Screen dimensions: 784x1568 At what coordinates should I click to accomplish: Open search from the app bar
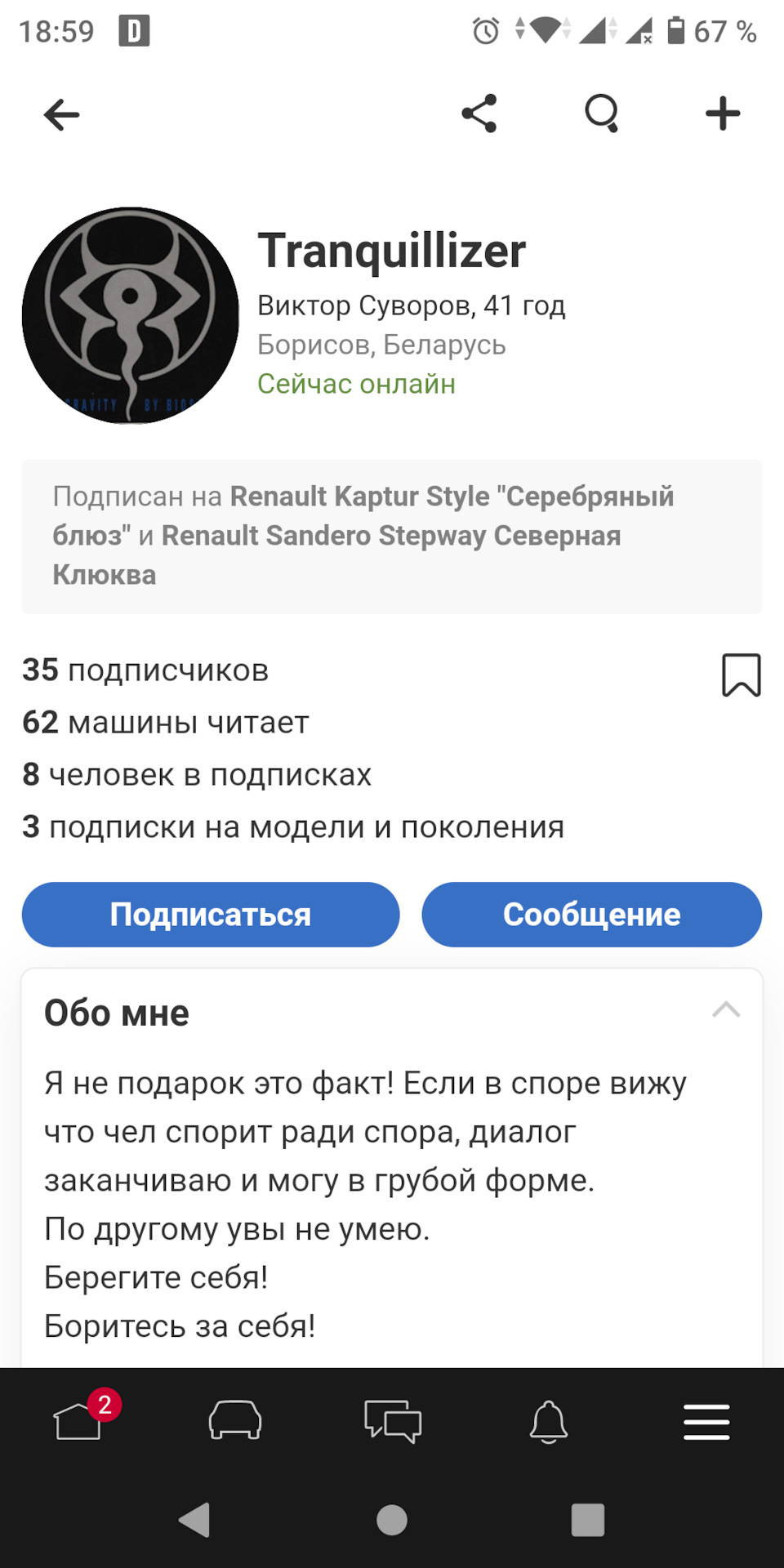click(x=602, y=114)
